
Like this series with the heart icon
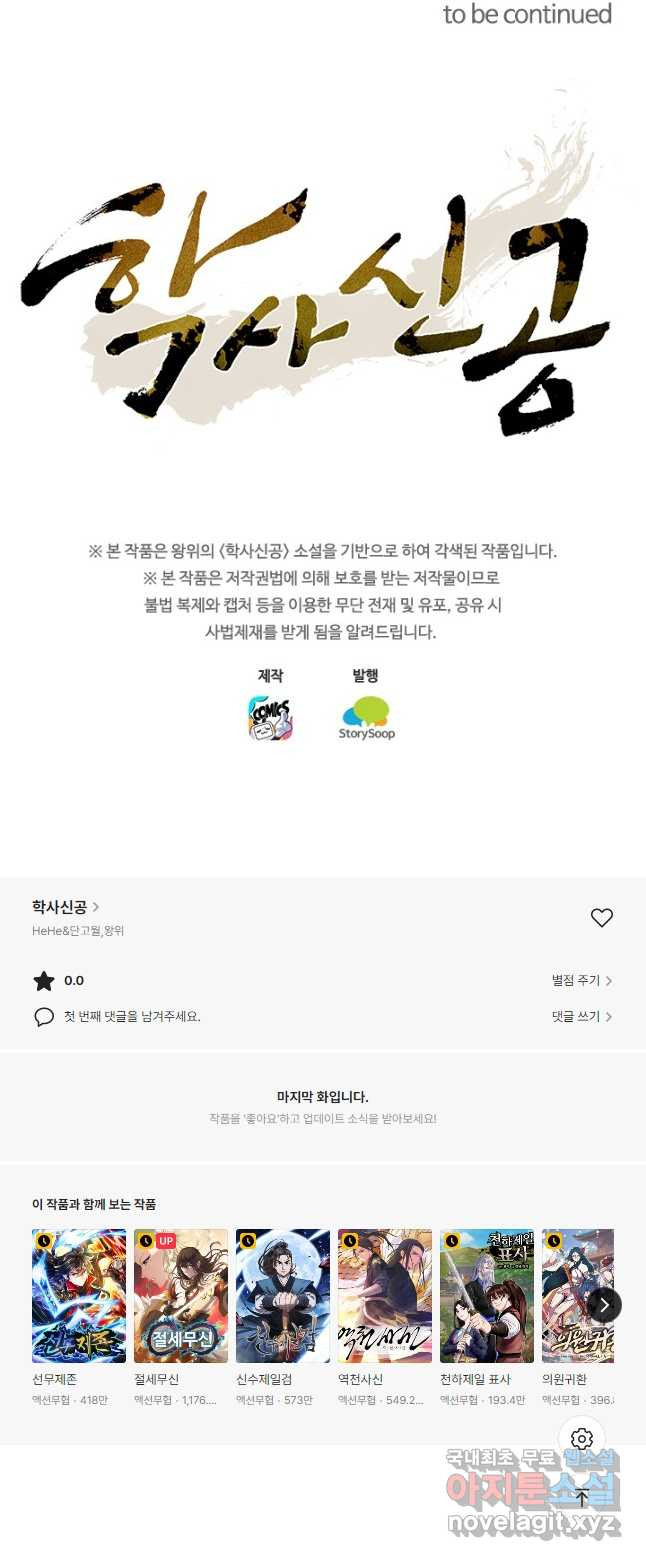click(601, 917)
